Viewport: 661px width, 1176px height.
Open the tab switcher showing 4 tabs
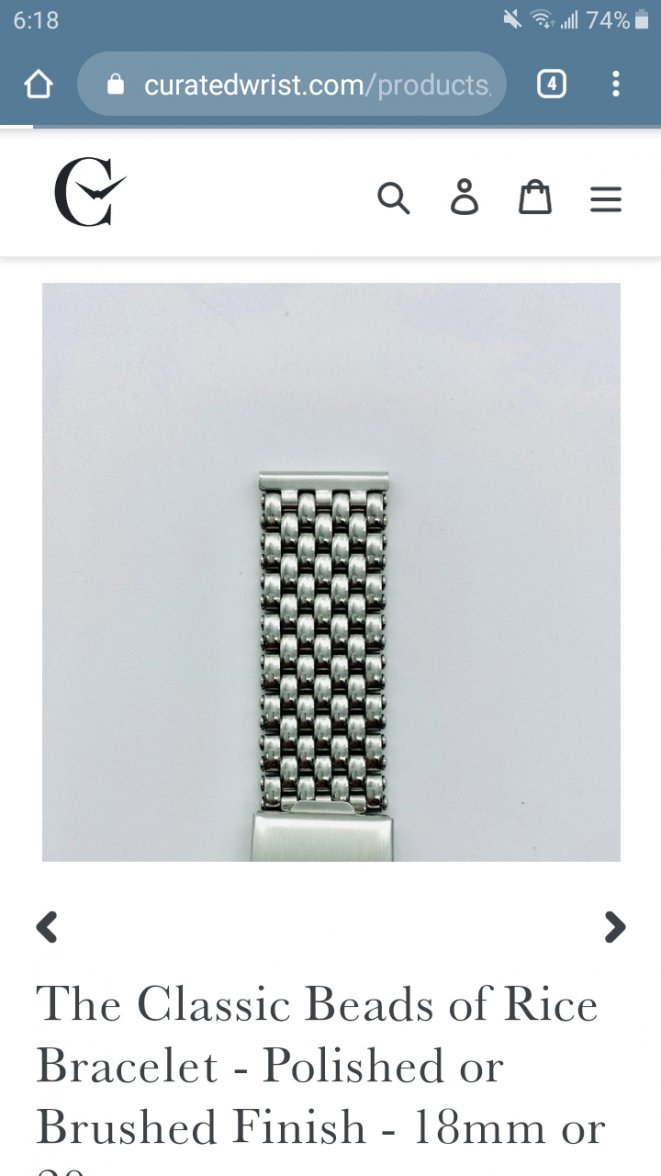(x=551, y=84)
